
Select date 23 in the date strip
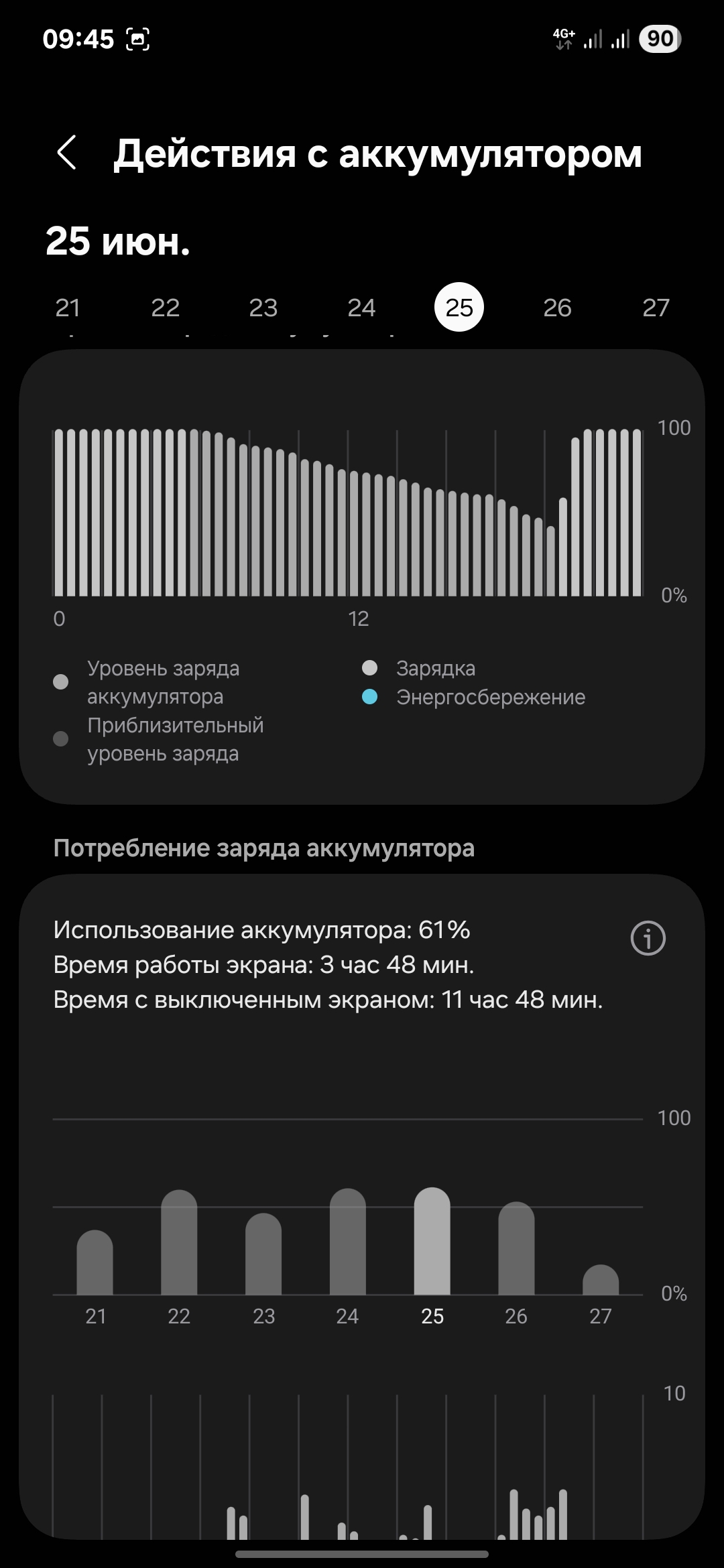point(263,308)
